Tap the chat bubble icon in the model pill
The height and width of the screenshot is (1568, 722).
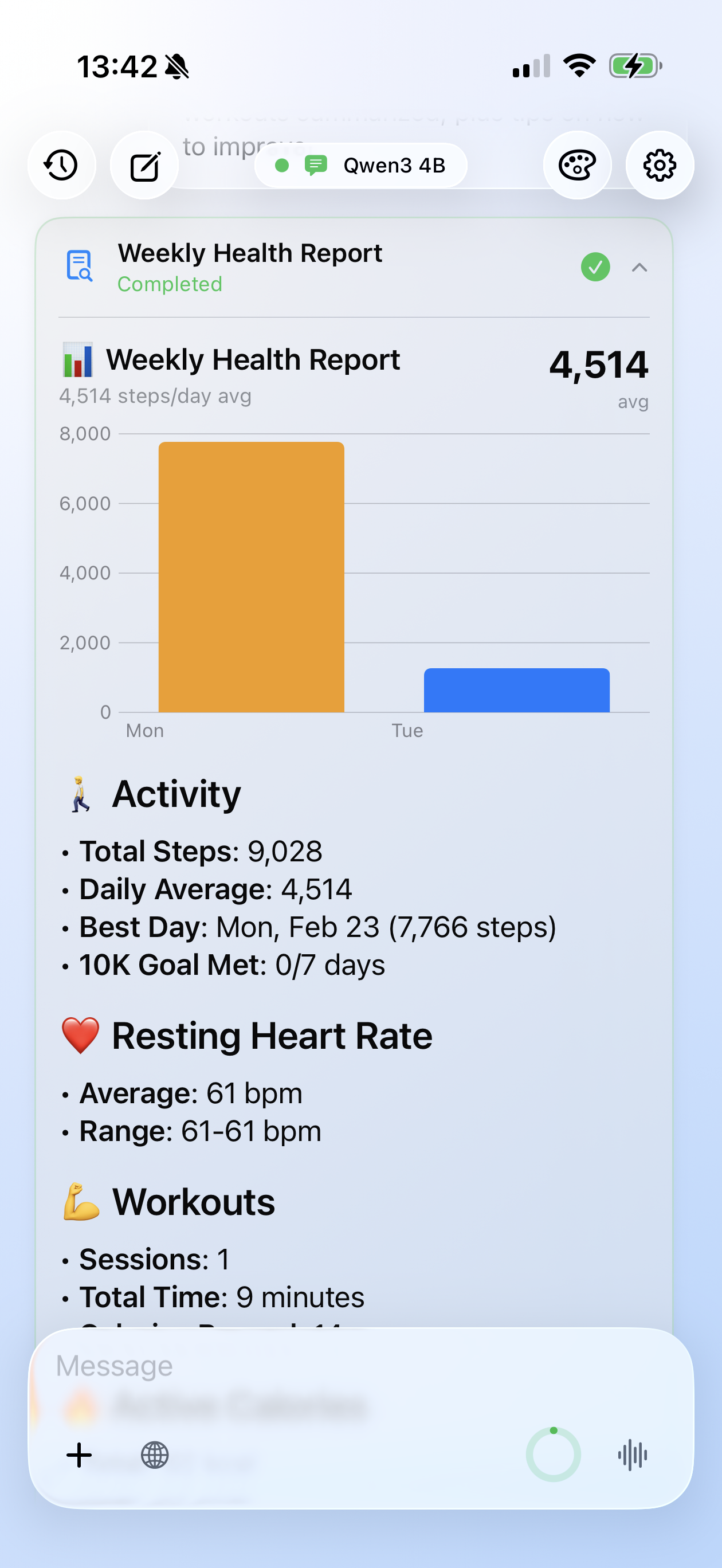click(316, 164)
